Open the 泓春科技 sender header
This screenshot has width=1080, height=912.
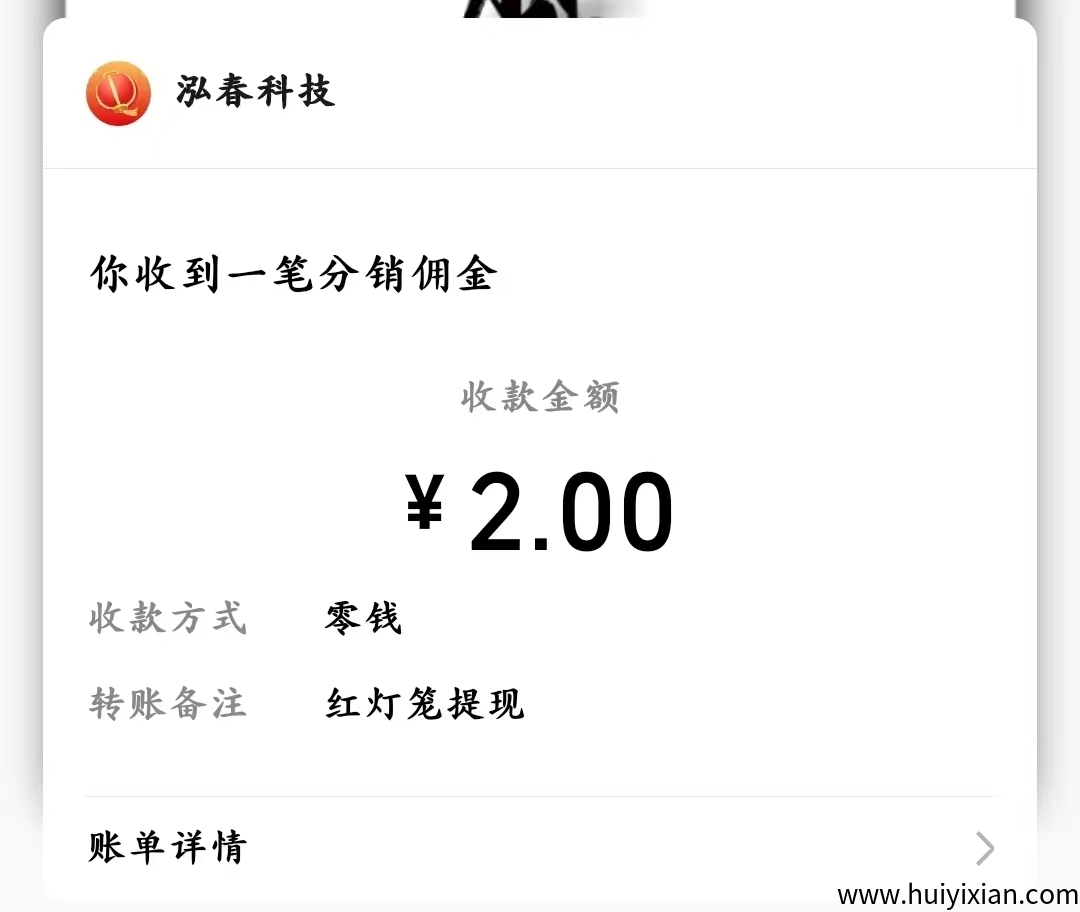pyautogui.click(x=255, y=93)
